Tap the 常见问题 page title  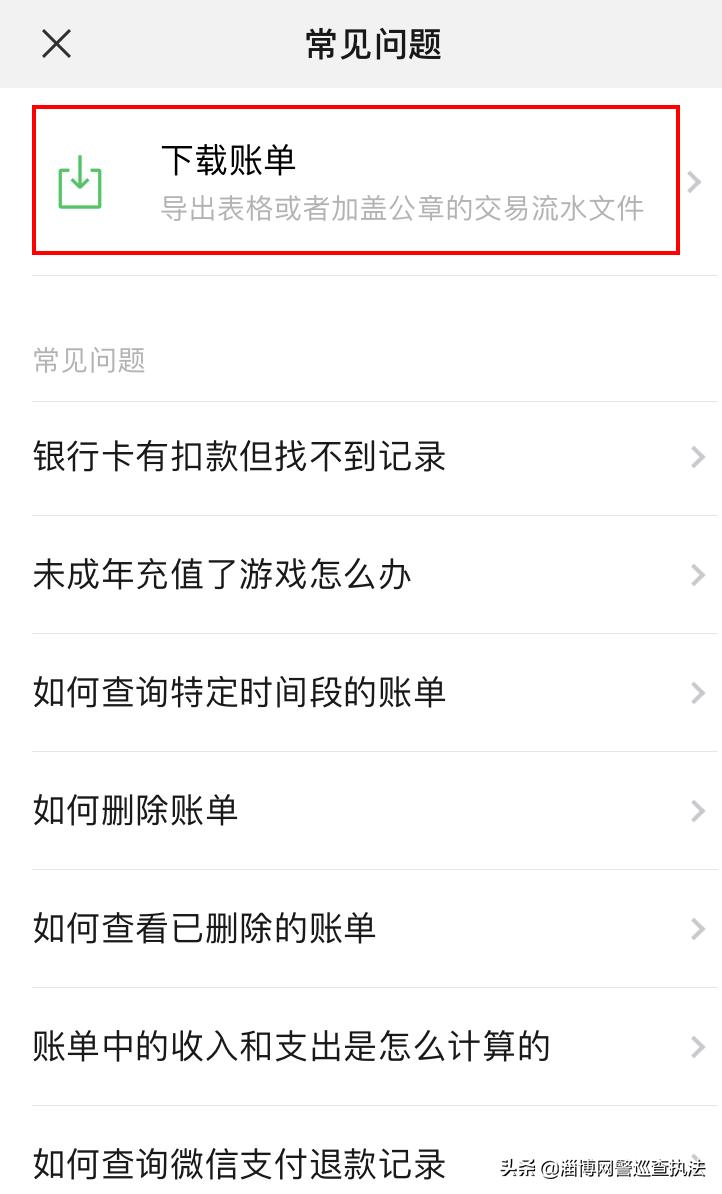click(373, 44)
